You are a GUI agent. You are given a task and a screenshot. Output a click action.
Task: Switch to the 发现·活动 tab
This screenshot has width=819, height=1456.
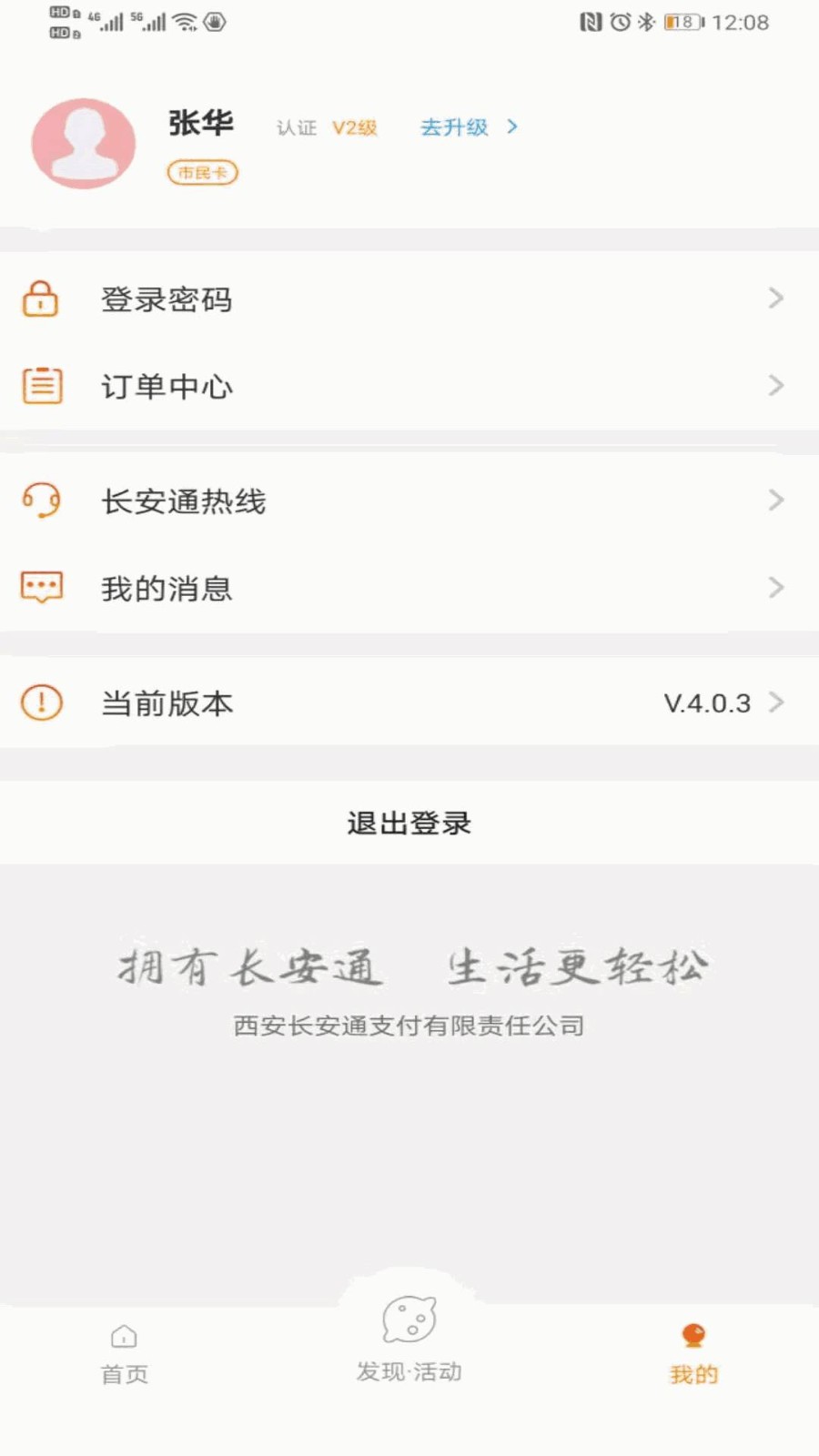(x=409, y=1340)
